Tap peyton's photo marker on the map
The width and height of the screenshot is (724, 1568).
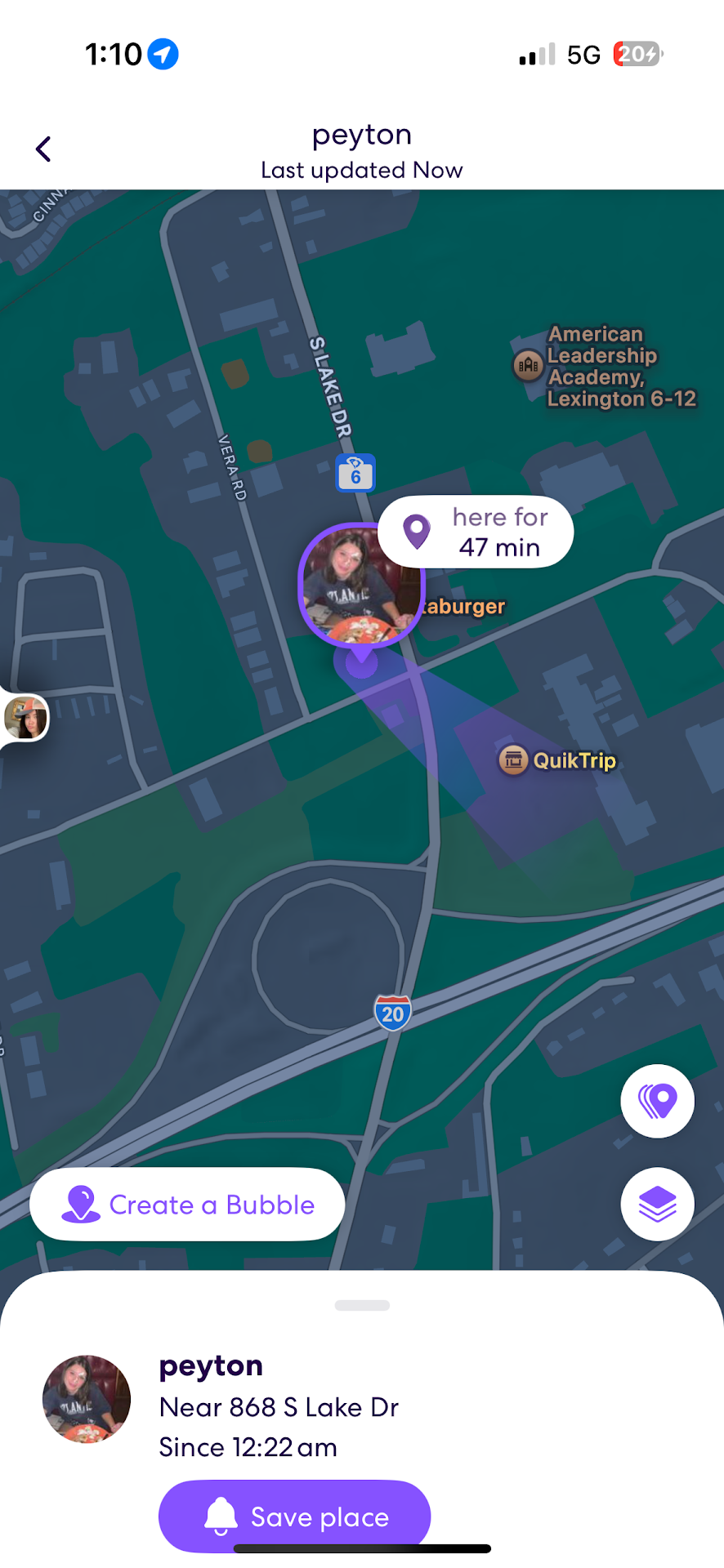[360, 583]
